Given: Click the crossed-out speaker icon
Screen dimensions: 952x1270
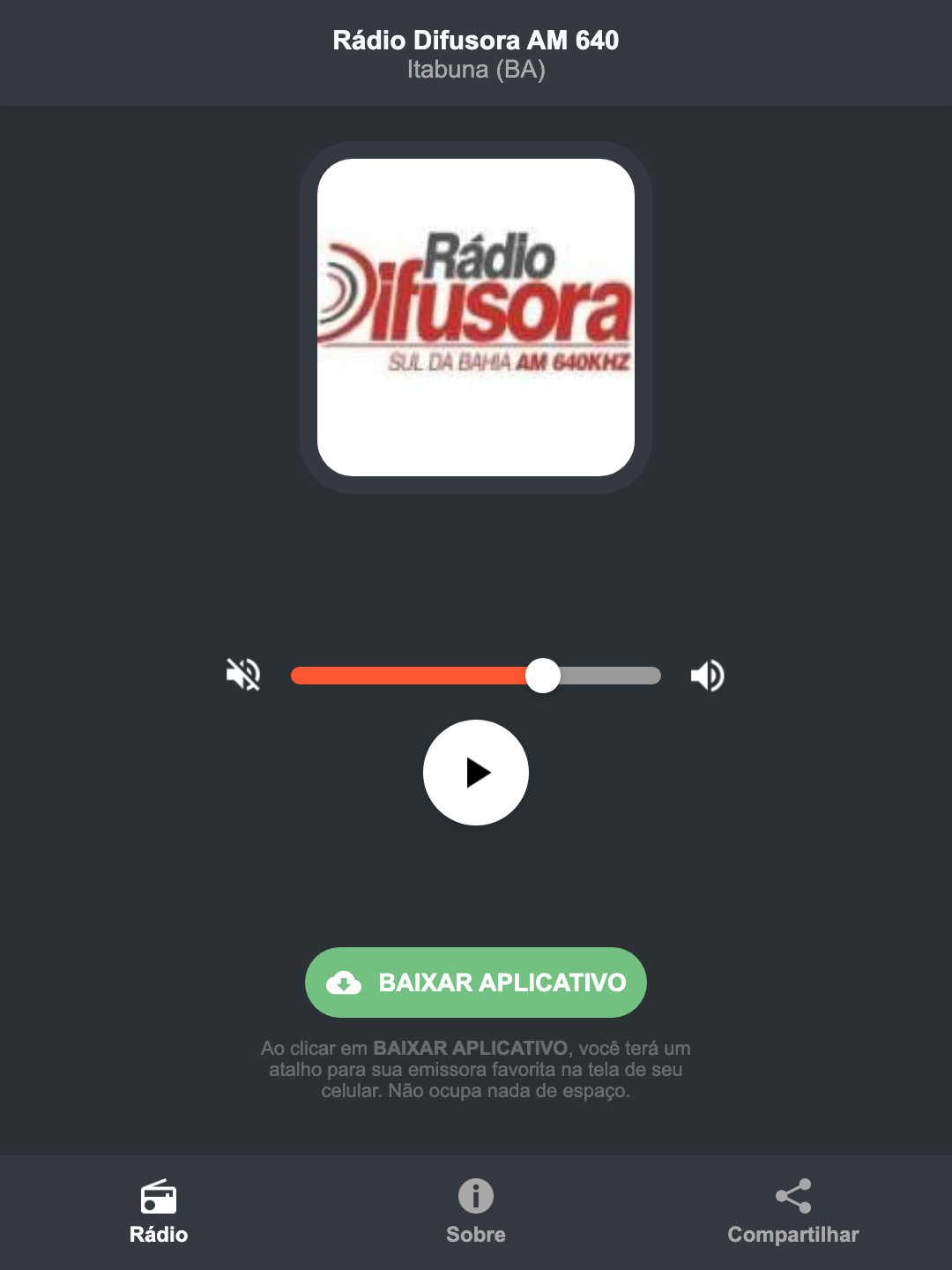Looking at the screenshot, I should (242, 675).
